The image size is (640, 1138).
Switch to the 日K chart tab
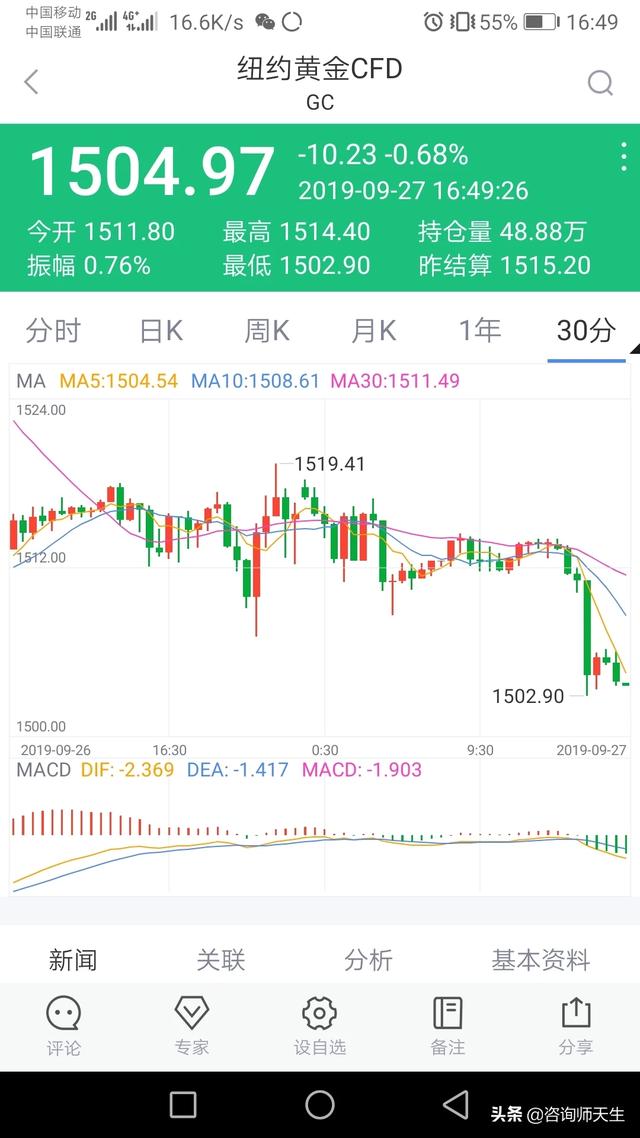tap(161, 331)
